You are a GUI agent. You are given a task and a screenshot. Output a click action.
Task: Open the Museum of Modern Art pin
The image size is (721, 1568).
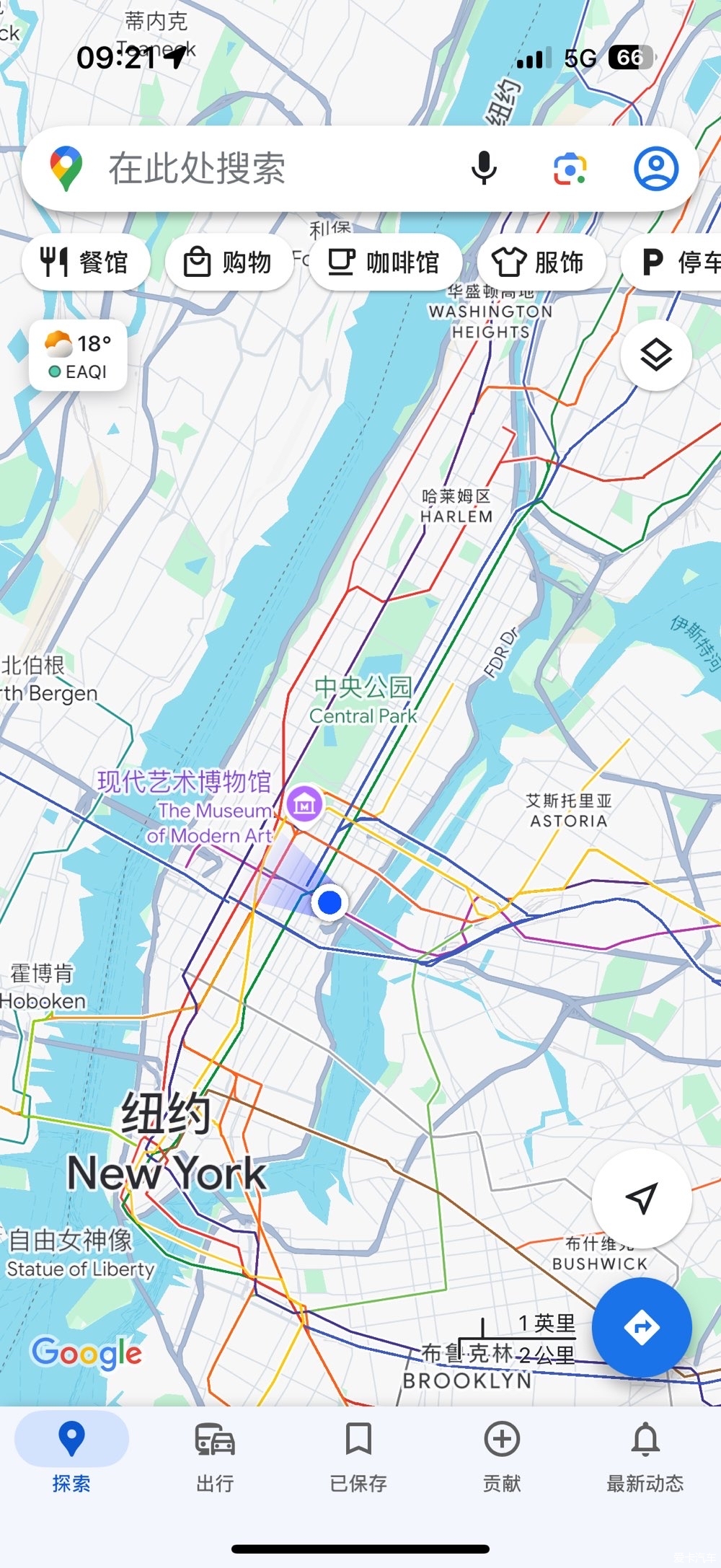(x=304, y=803)
